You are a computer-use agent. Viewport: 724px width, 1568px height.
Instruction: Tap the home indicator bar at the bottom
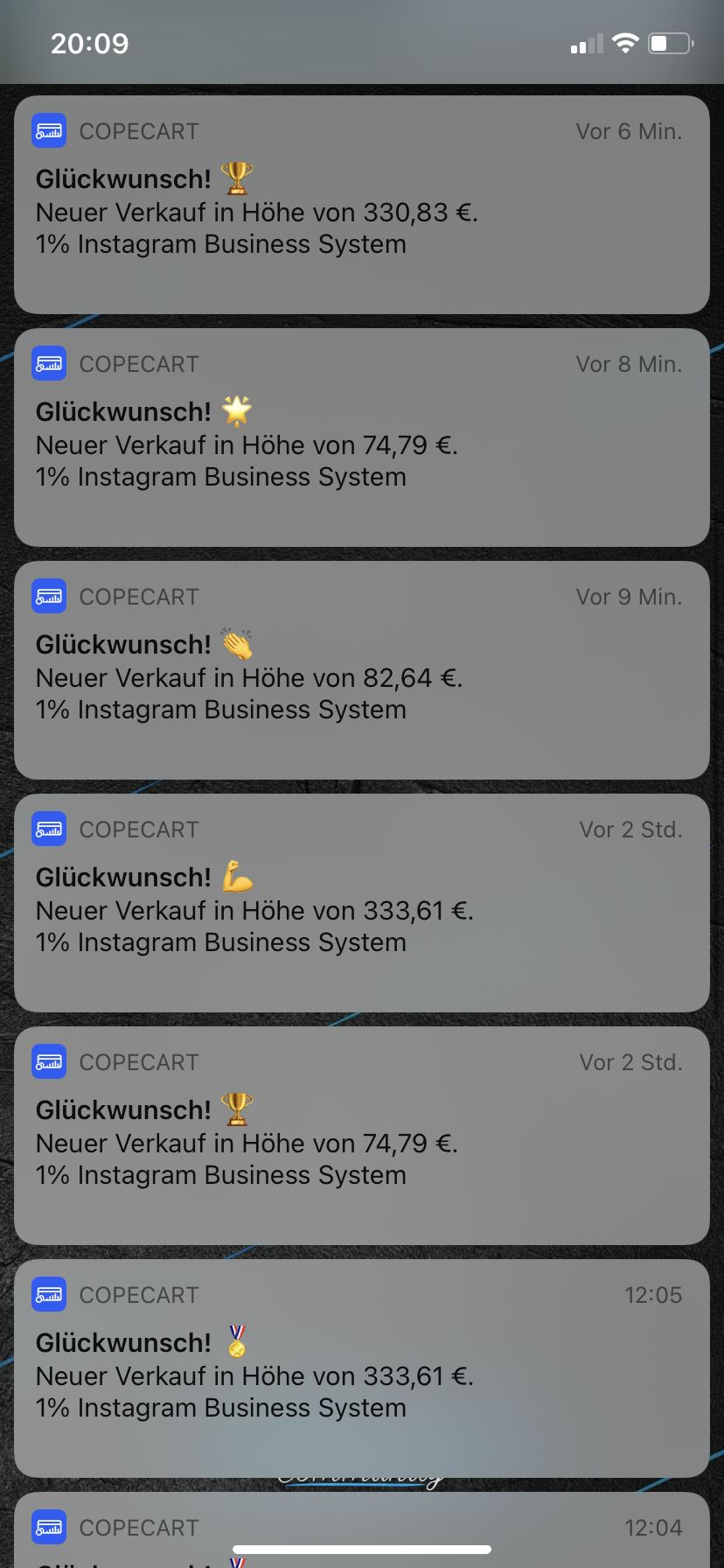coord(362,1548)
